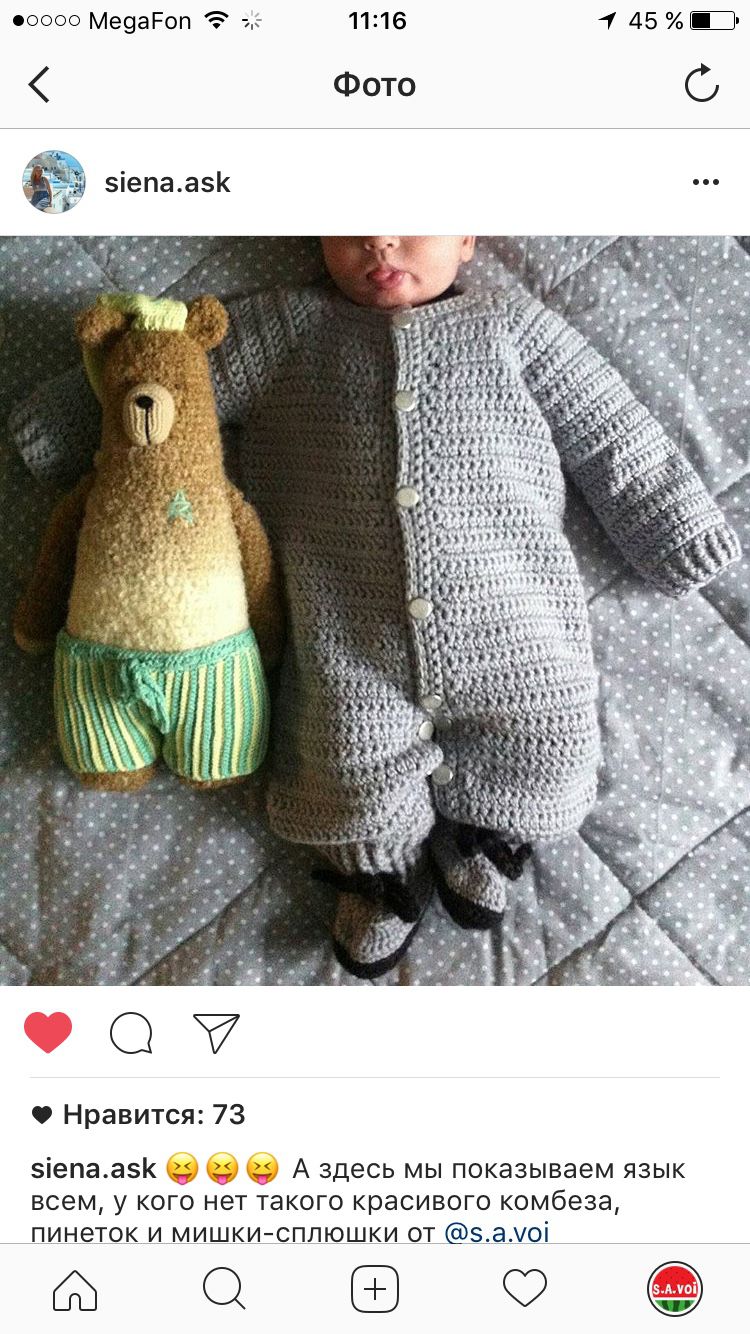
Task: Refresh the photo post
Action: point(702,84)
